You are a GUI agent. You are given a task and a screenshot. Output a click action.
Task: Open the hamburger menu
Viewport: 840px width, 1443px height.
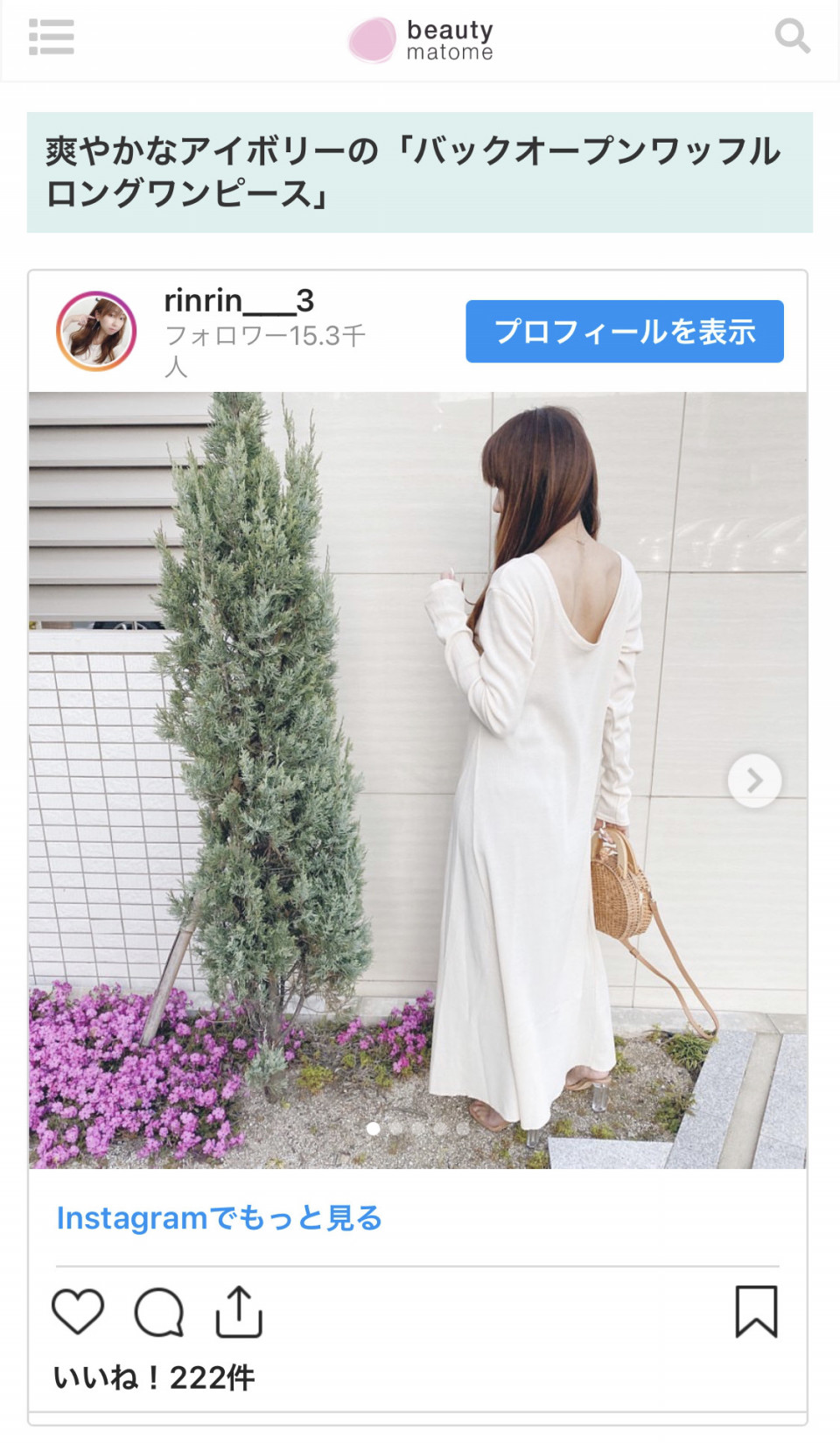(x=51, y=37)
